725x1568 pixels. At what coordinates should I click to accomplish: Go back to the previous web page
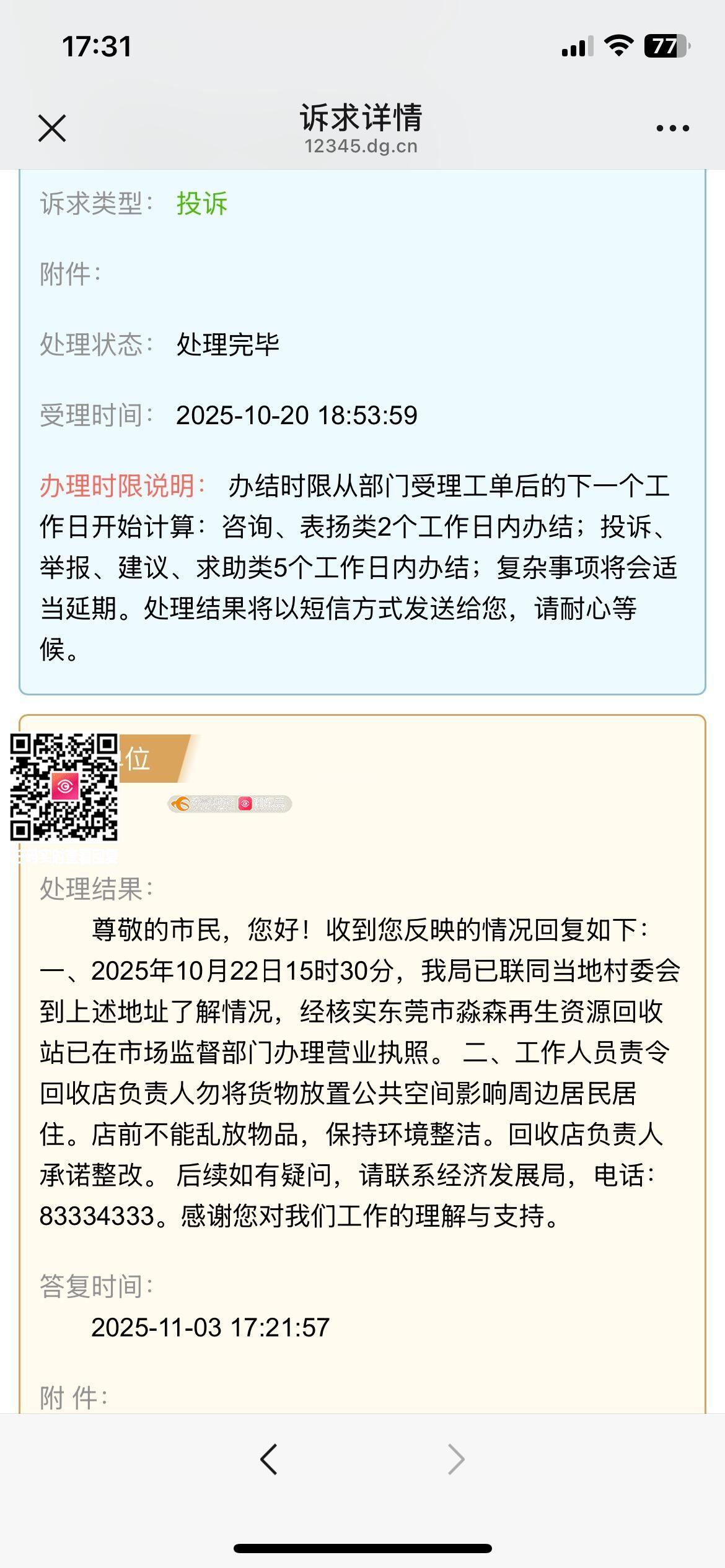269,1460
